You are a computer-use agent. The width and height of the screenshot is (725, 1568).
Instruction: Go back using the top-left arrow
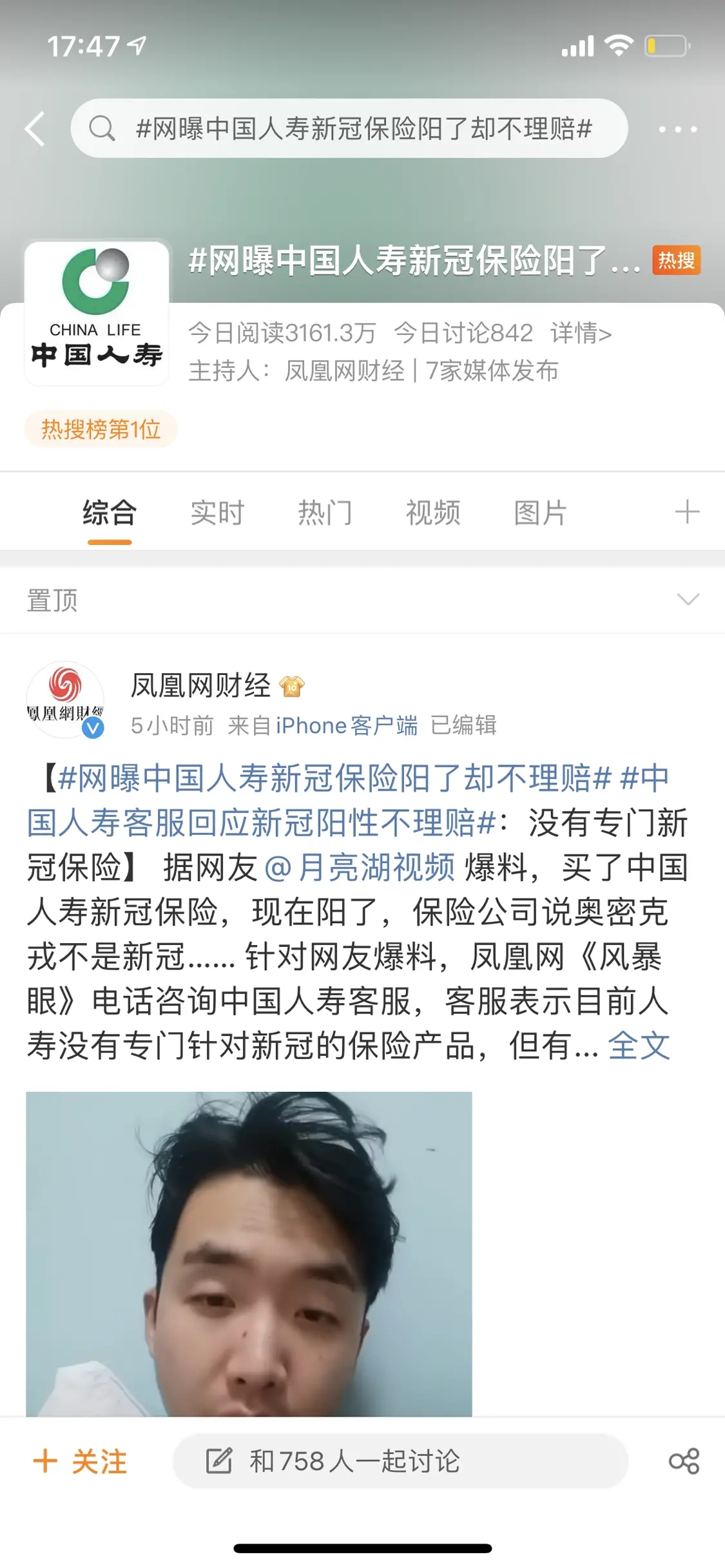(36, 129)
